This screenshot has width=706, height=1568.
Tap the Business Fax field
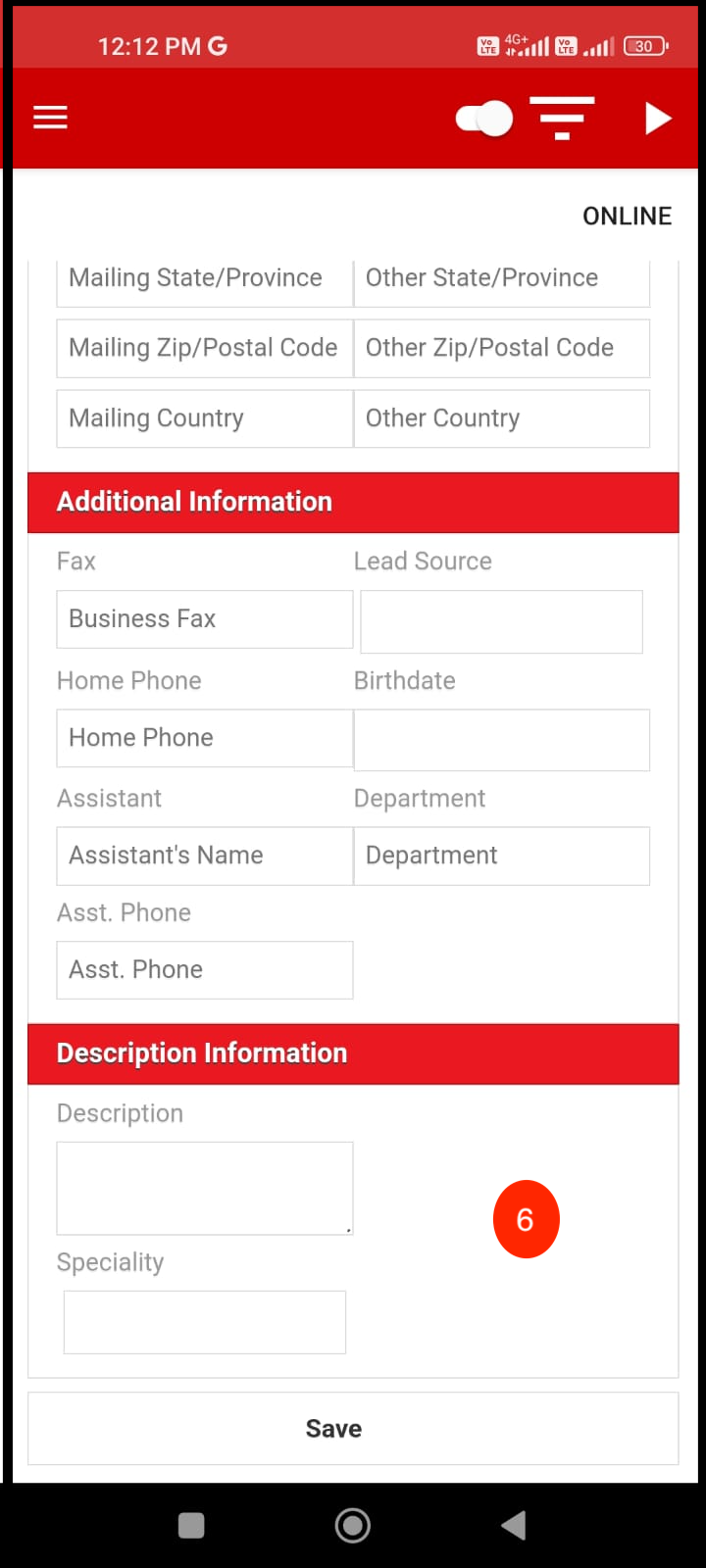[x=204, y=618]
